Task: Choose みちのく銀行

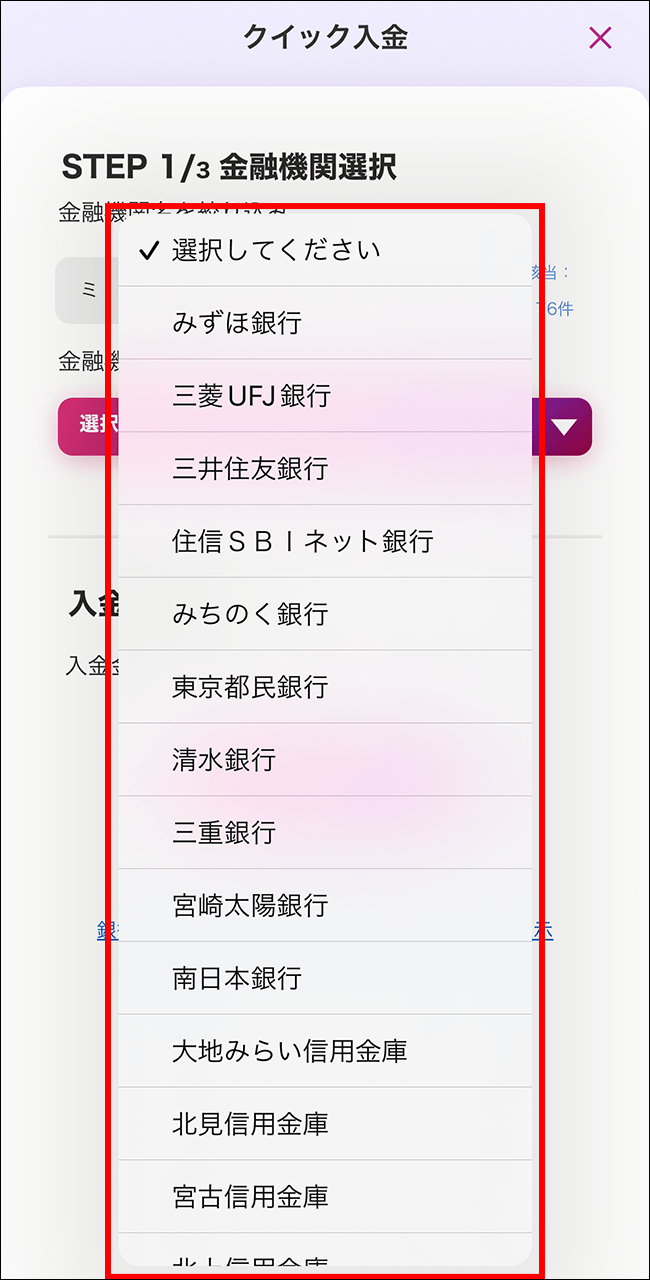Action: coord(324,614)
